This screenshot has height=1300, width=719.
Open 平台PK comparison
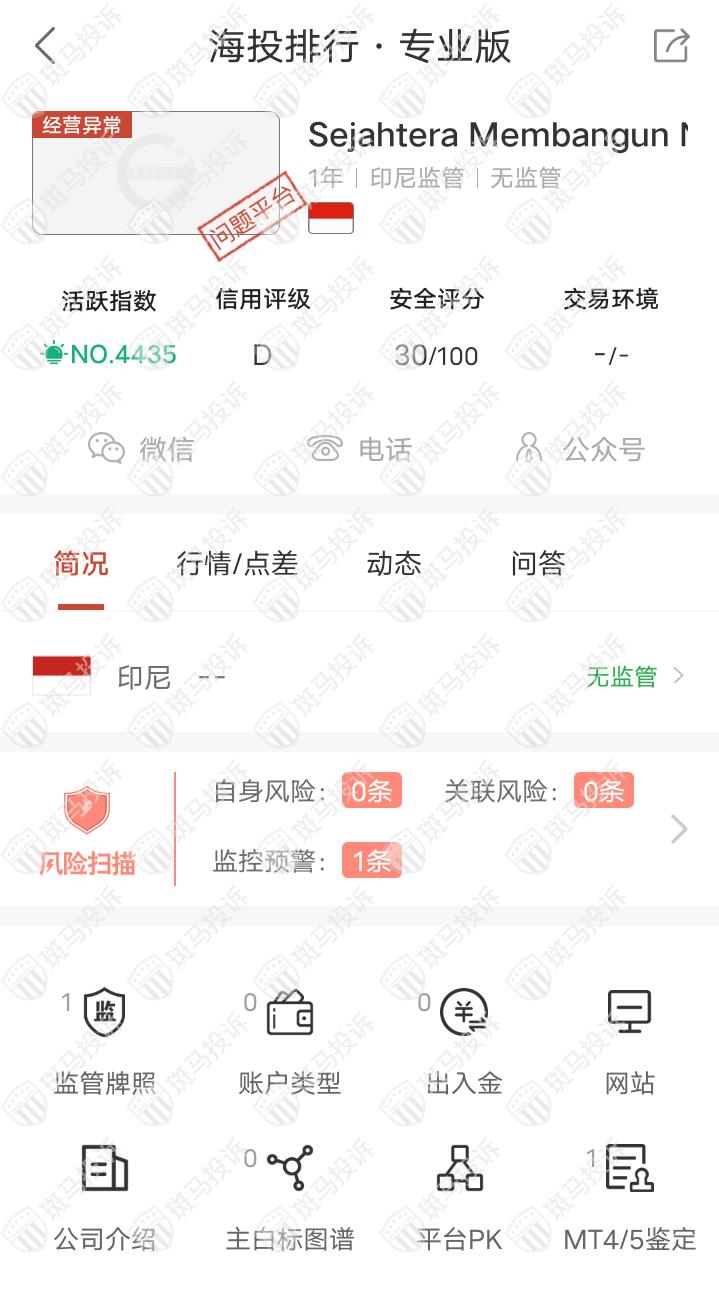[460, 1195]
